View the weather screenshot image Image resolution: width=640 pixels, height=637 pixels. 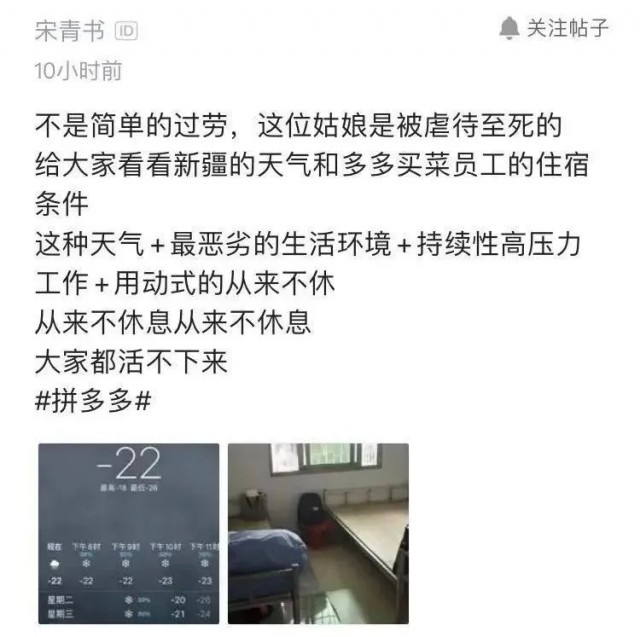point(128,534)
